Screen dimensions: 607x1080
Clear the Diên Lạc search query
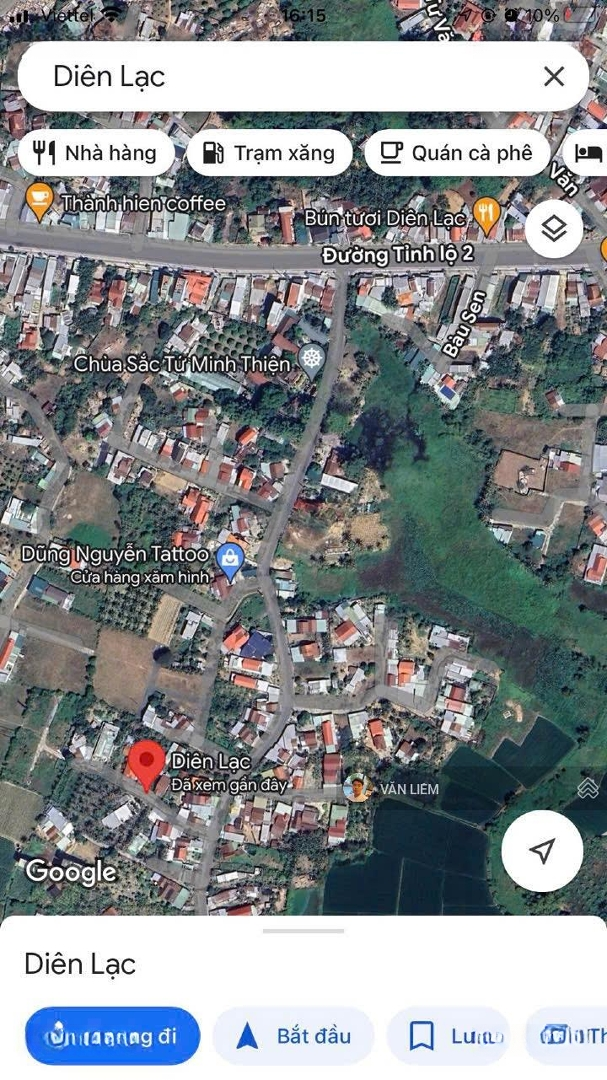[554, 76]
